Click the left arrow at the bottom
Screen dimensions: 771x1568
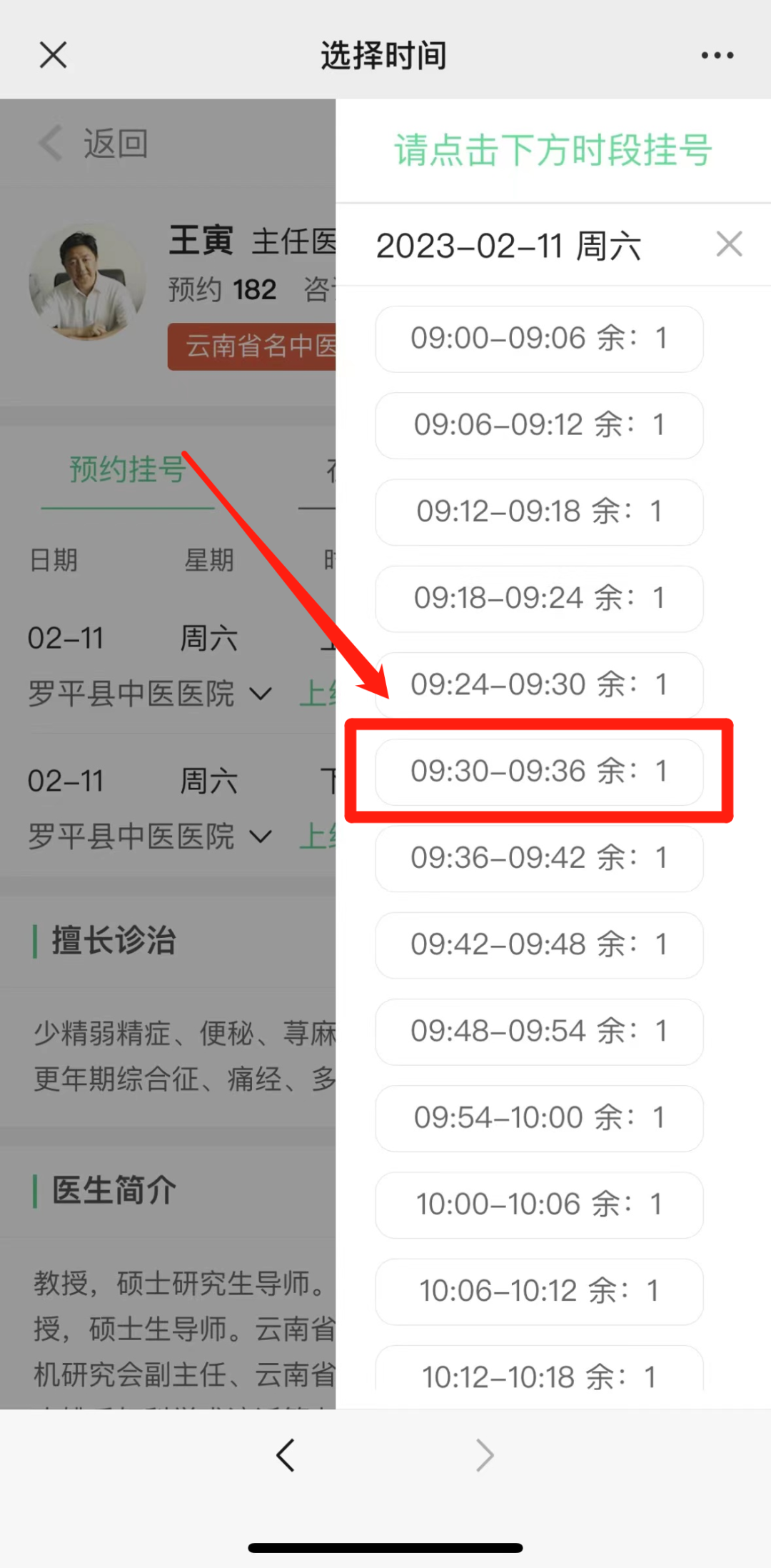[286, 1454]
